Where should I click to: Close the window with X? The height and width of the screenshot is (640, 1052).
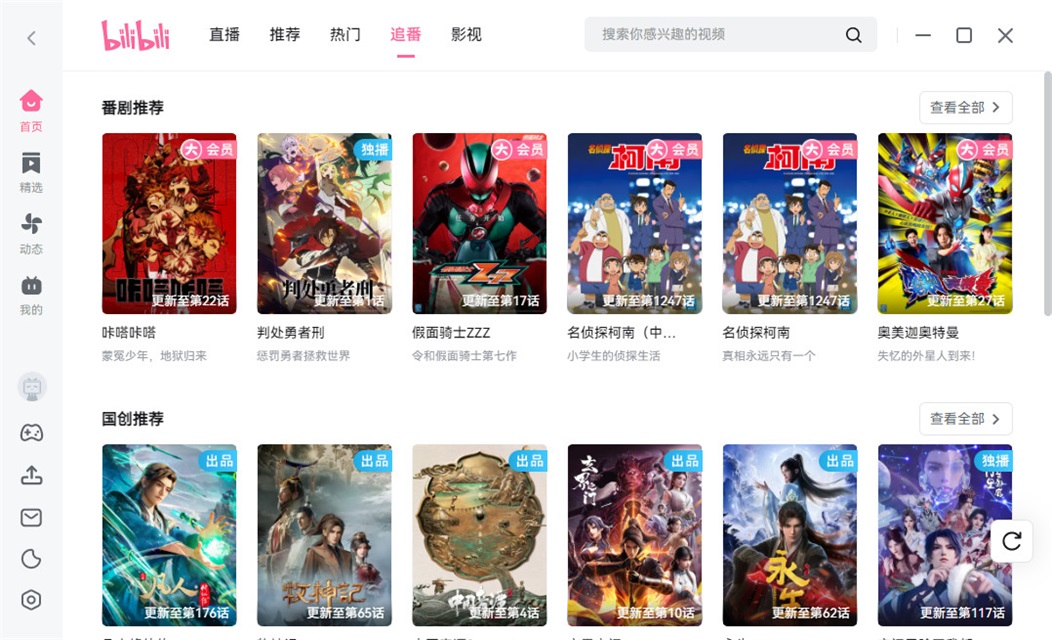[1005, 35]
